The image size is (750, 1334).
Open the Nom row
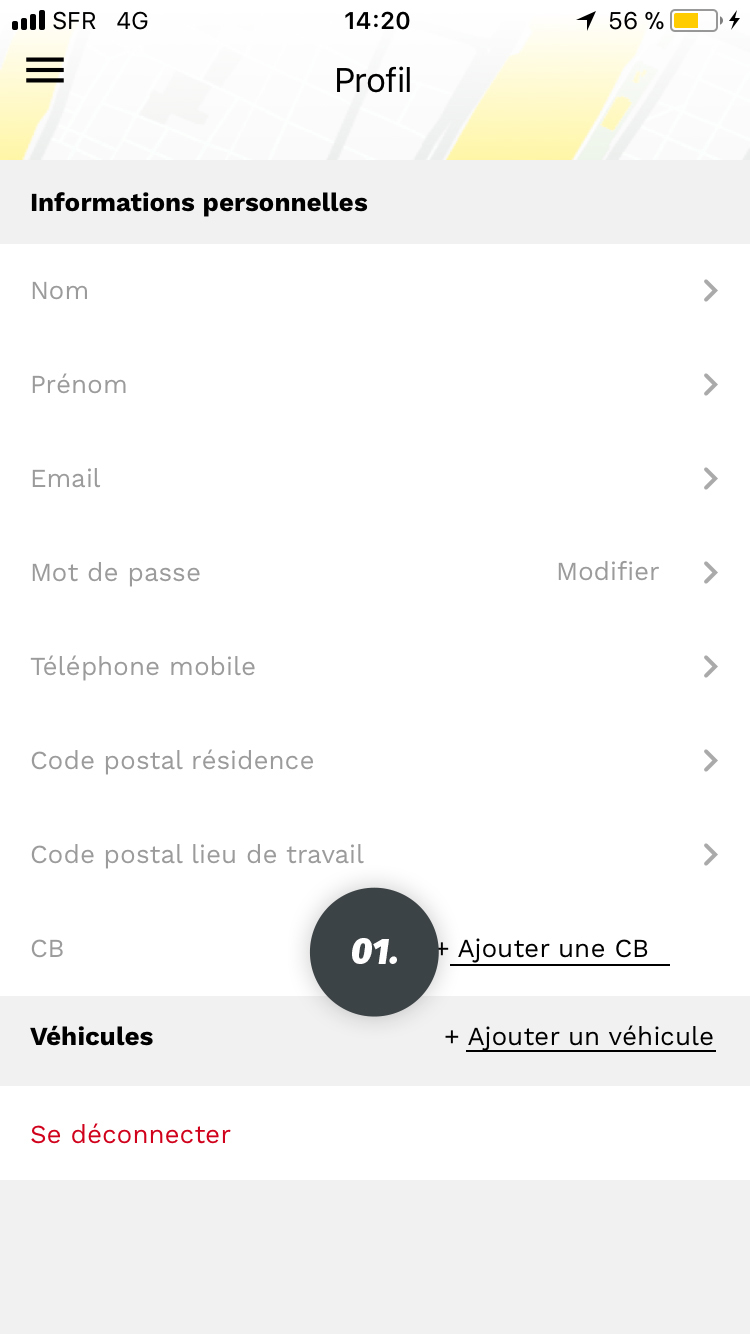click(x=375, y=291)
